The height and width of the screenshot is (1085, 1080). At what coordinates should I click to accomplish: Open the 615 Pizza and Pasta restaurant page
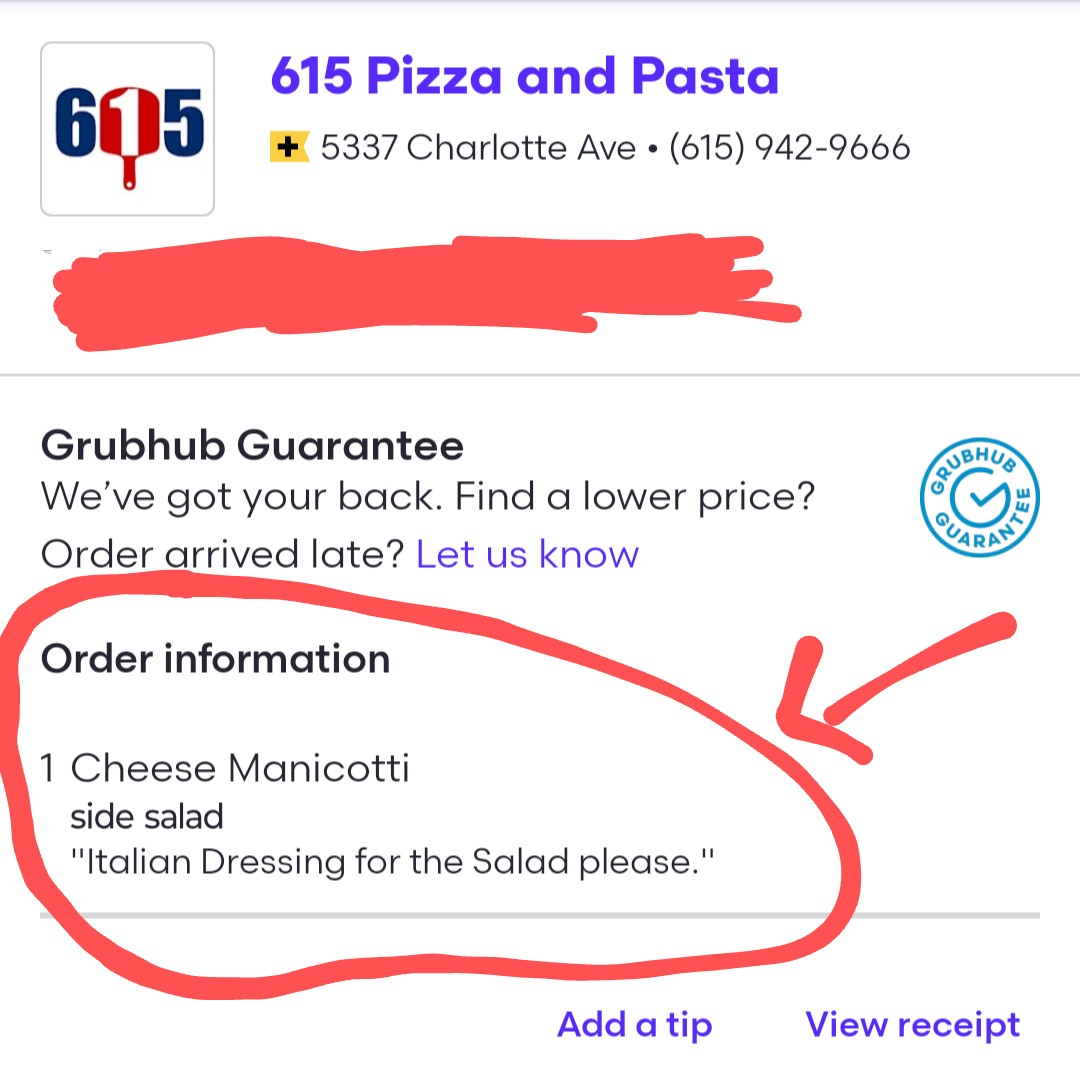[524, 77]
